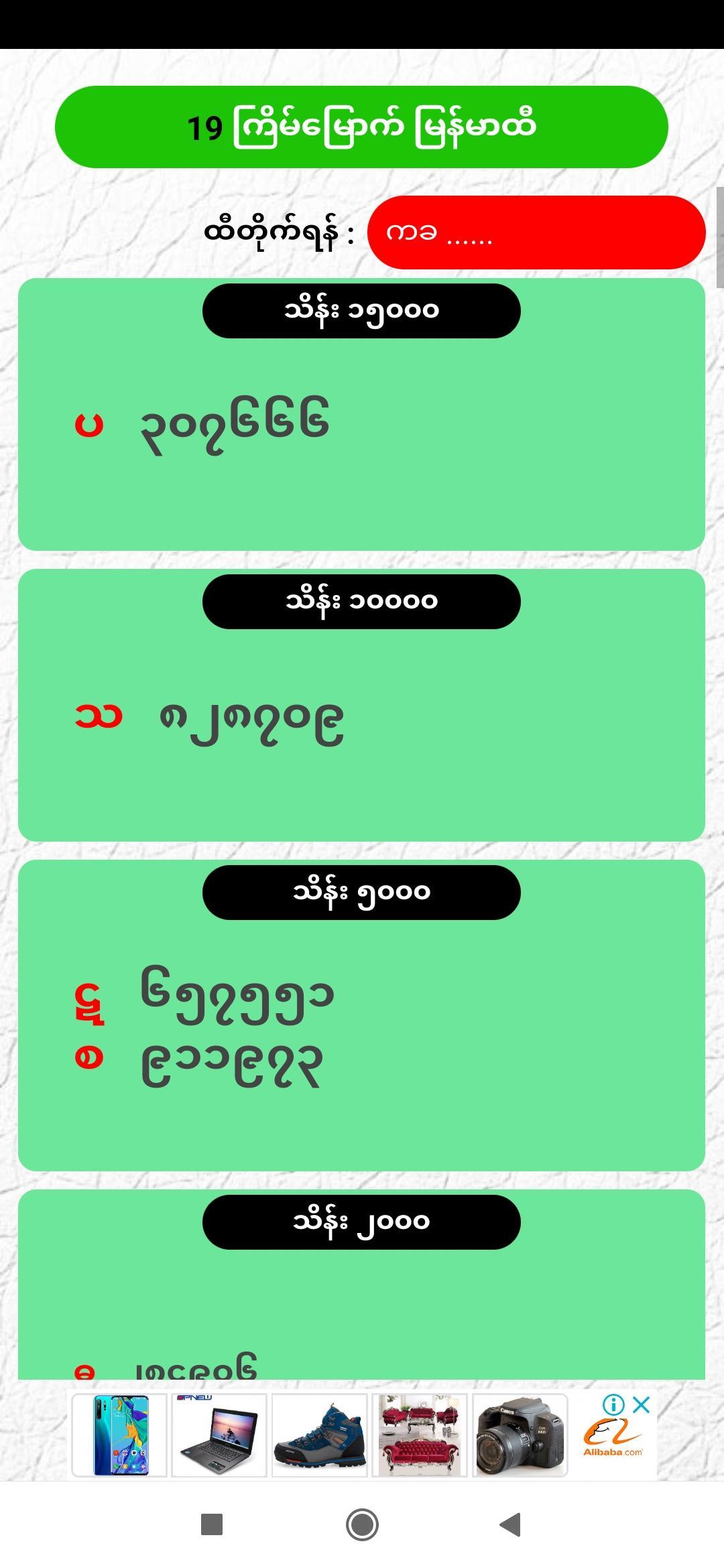
Task: Open the ad info icon
Action: 613,1404
